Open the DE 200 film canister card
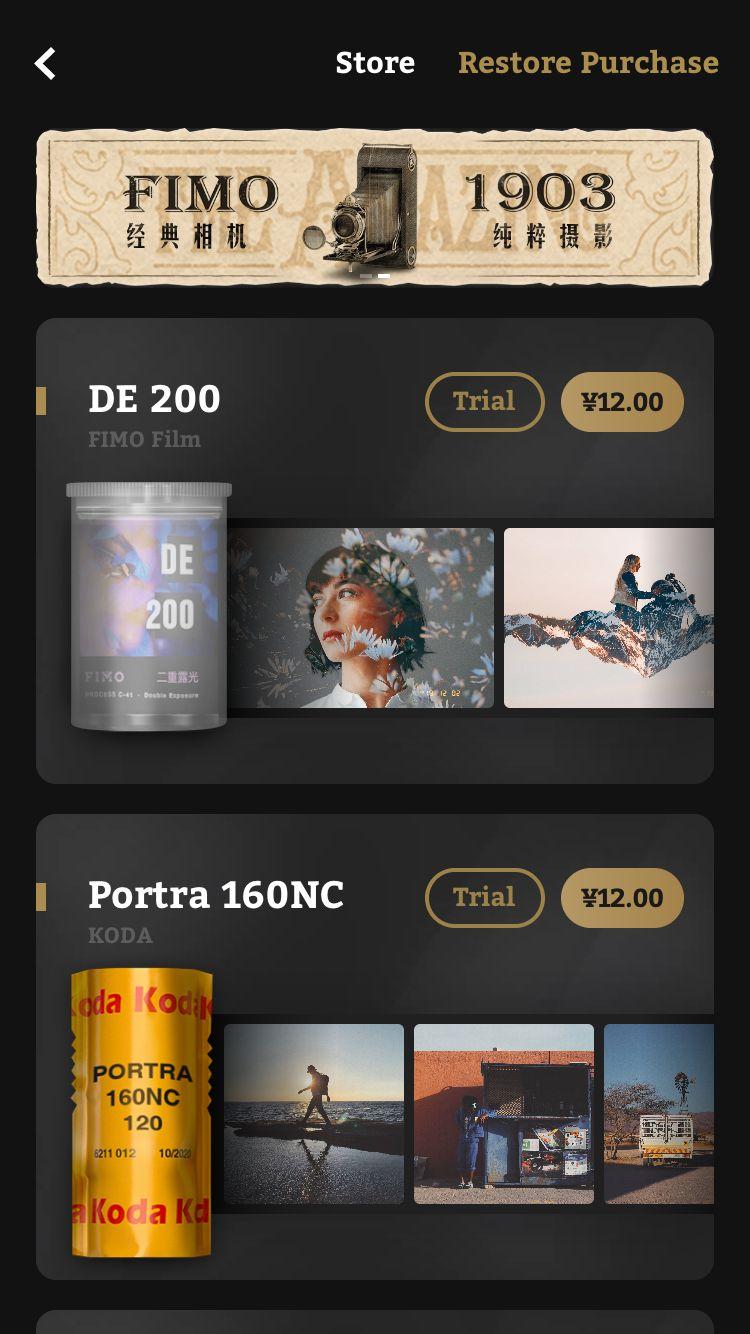 (149, 605)
